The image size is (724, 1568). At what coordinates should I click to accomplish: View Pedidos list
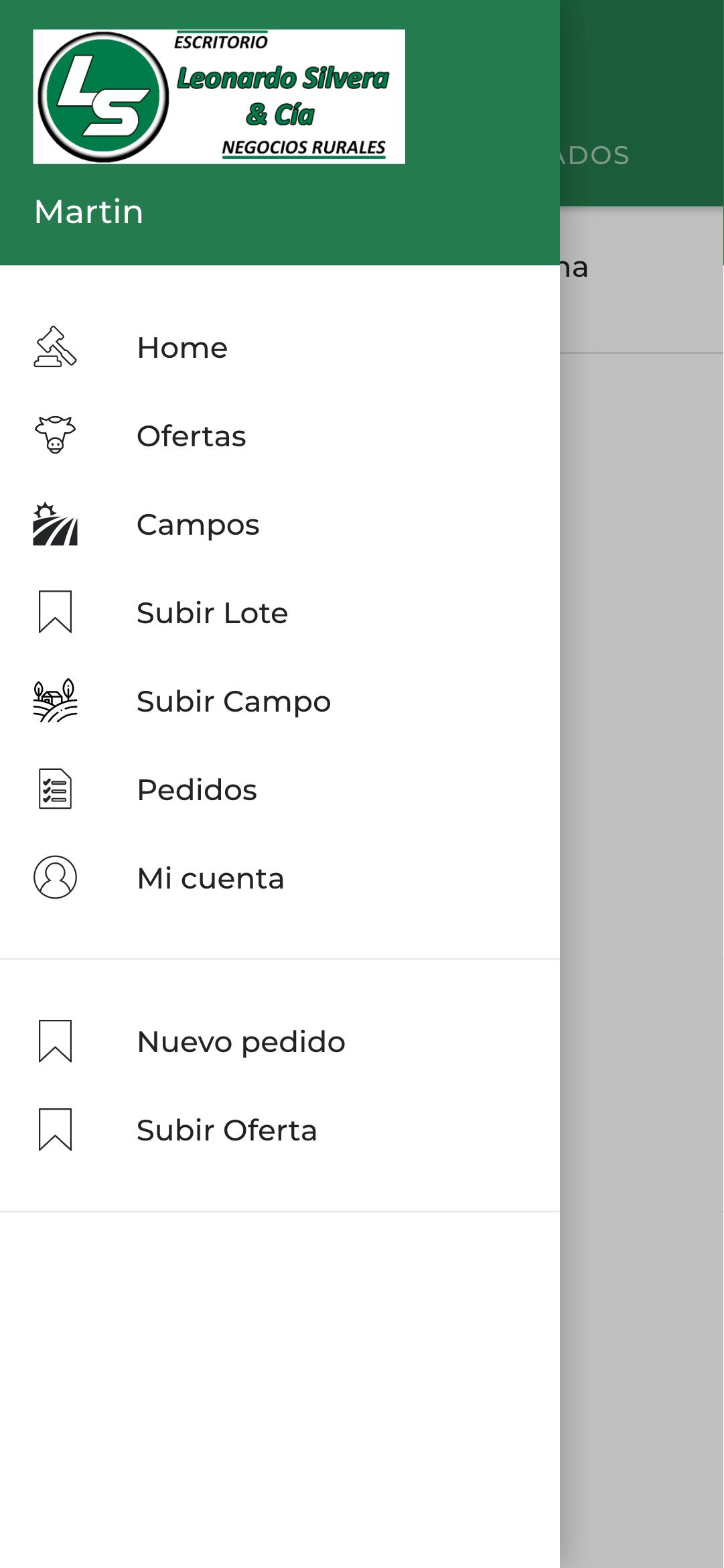[x=280, y=789]
